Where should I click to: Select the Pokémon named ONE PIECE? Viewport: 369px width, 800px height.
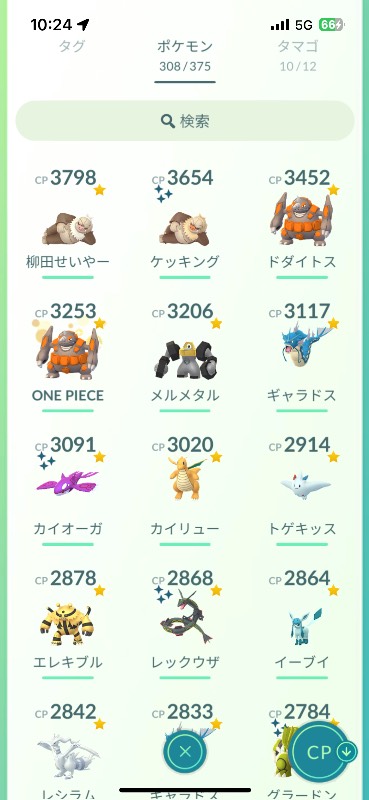point(68,357)
